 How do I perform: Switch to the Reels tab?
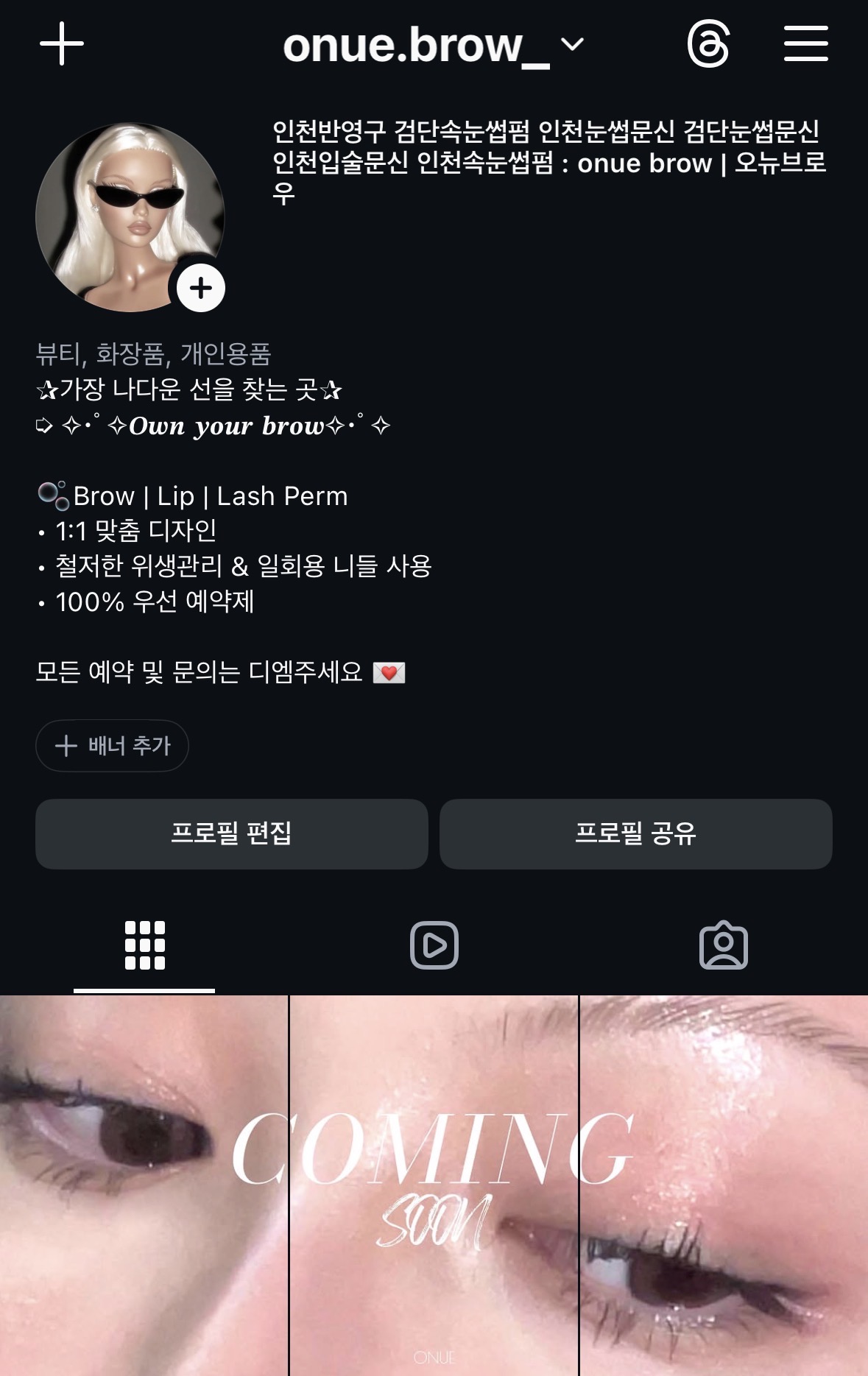tap(434, 945)
